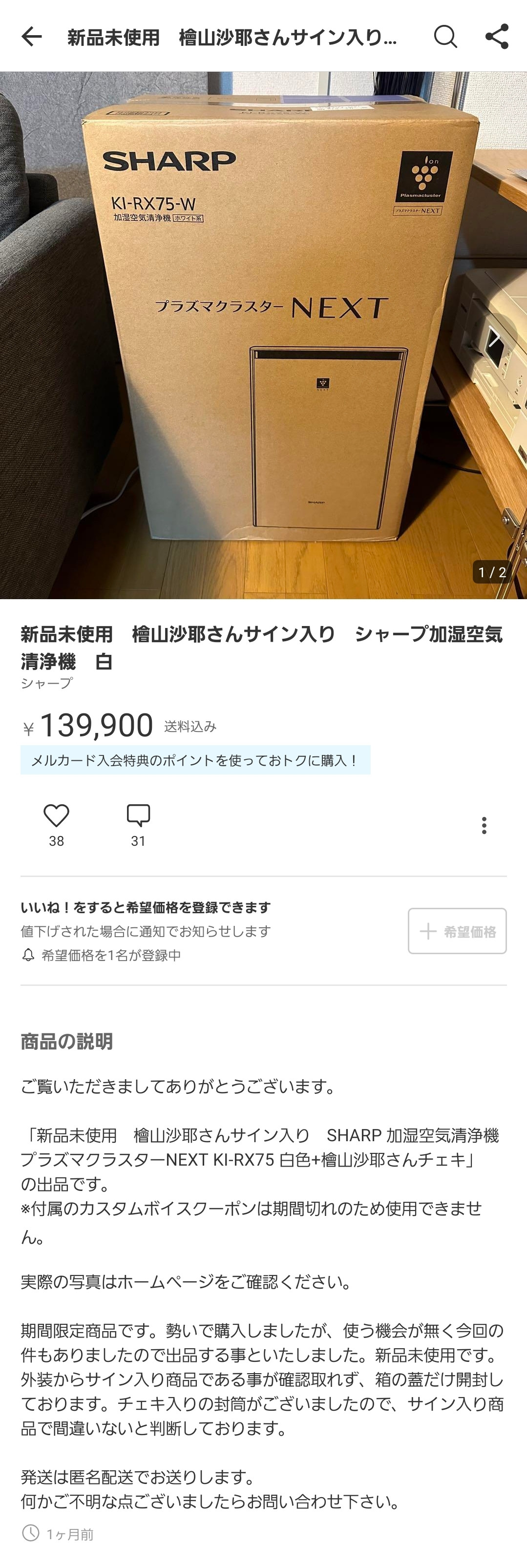Open the シャープ brand link
The width and height of the screenshot is (527, 1568).
[47, 683]
